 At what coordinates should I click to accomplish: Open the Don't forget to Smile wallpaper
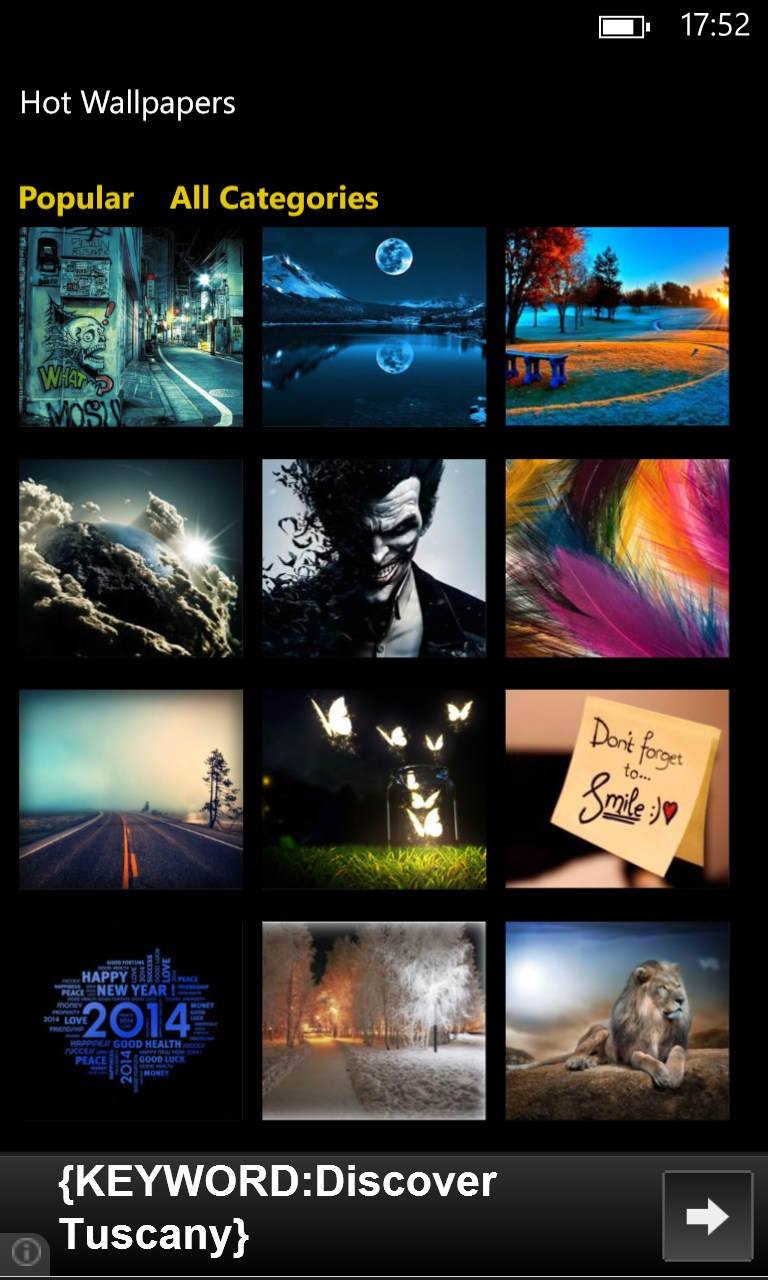click(x=617, y=789)
